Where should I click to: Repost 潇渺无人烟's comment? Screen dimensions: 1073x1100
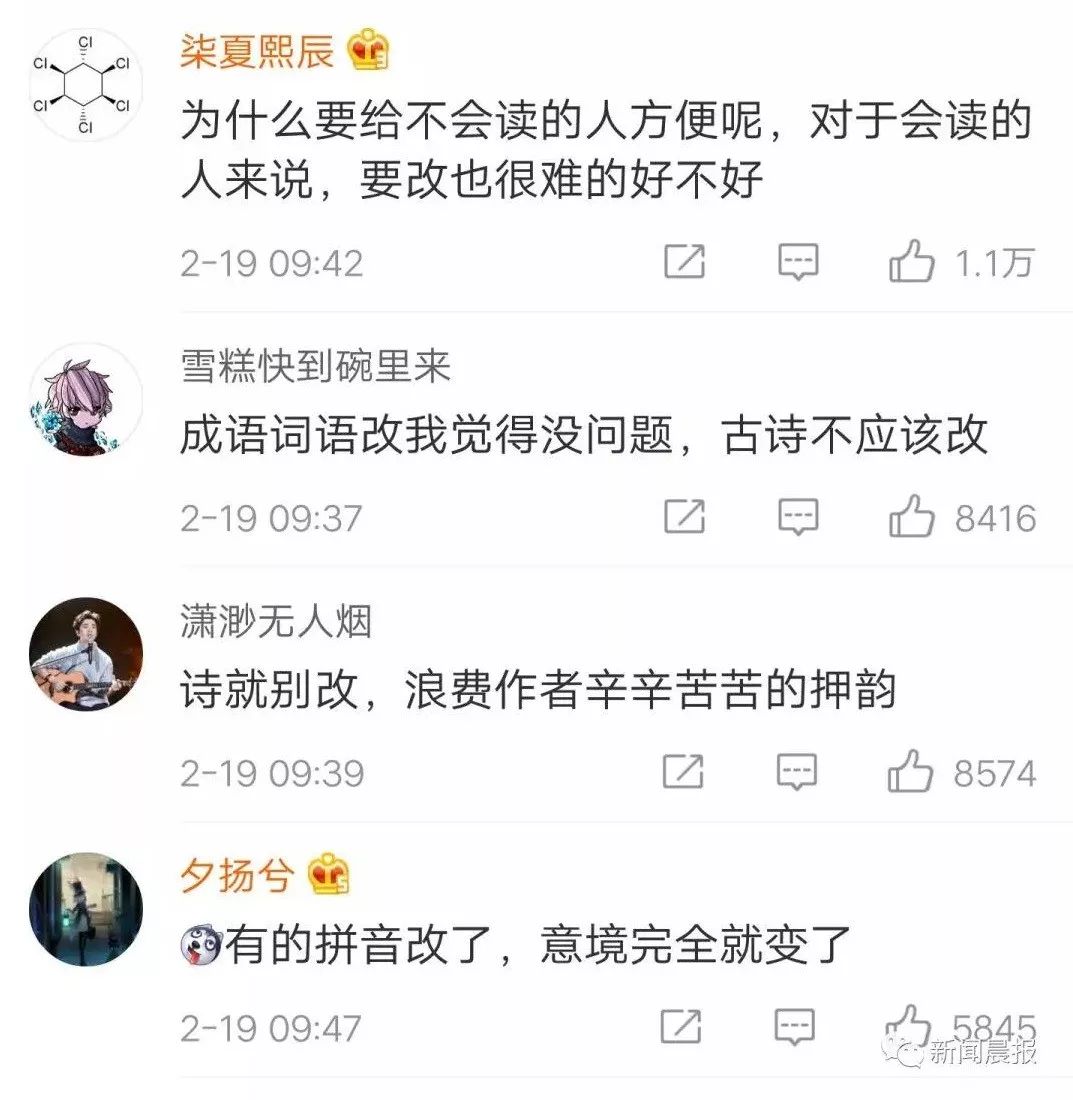click(685, 772)
